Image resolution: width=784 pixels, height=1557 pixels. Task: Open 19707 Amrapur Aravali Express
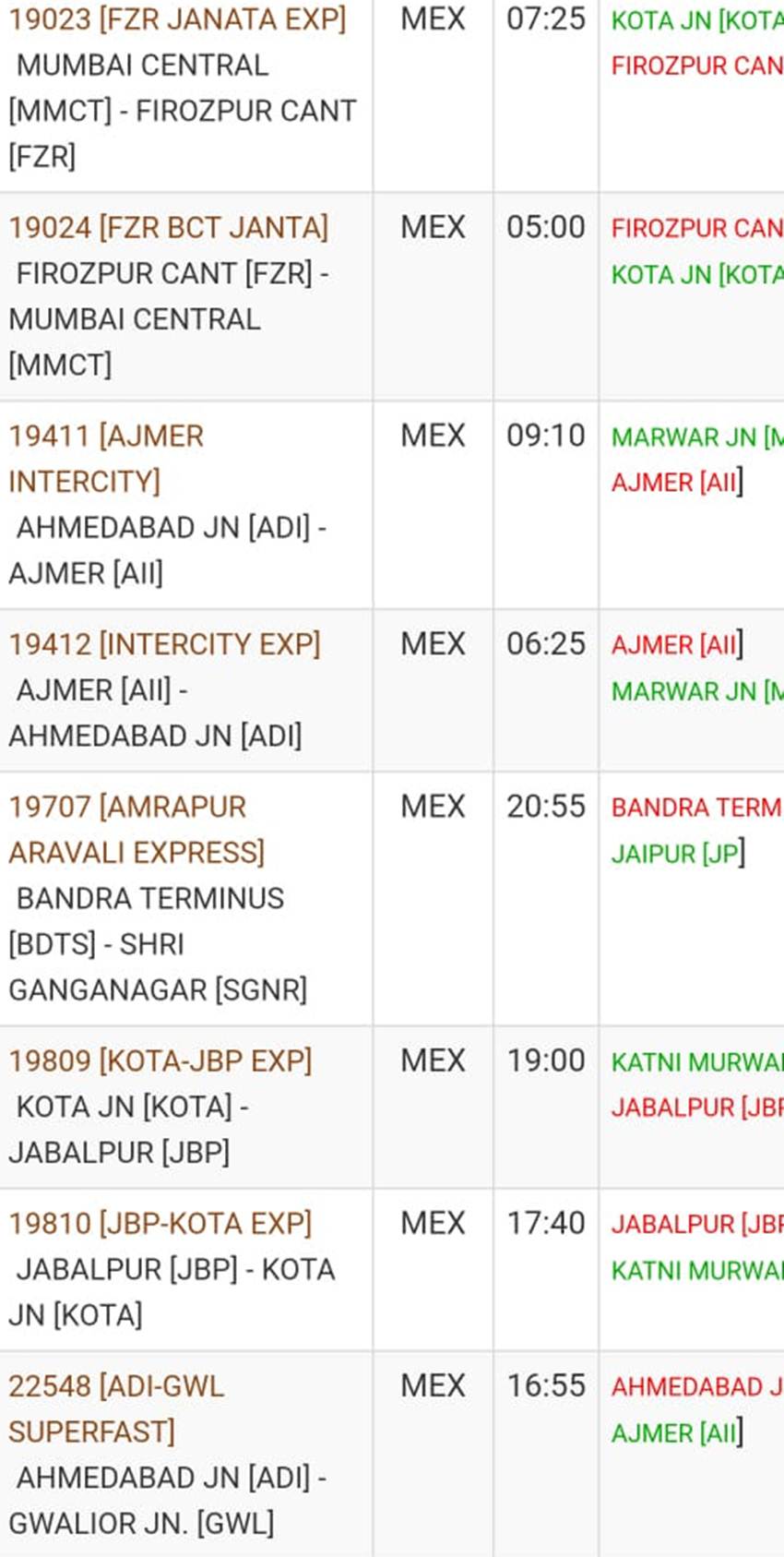136,829
